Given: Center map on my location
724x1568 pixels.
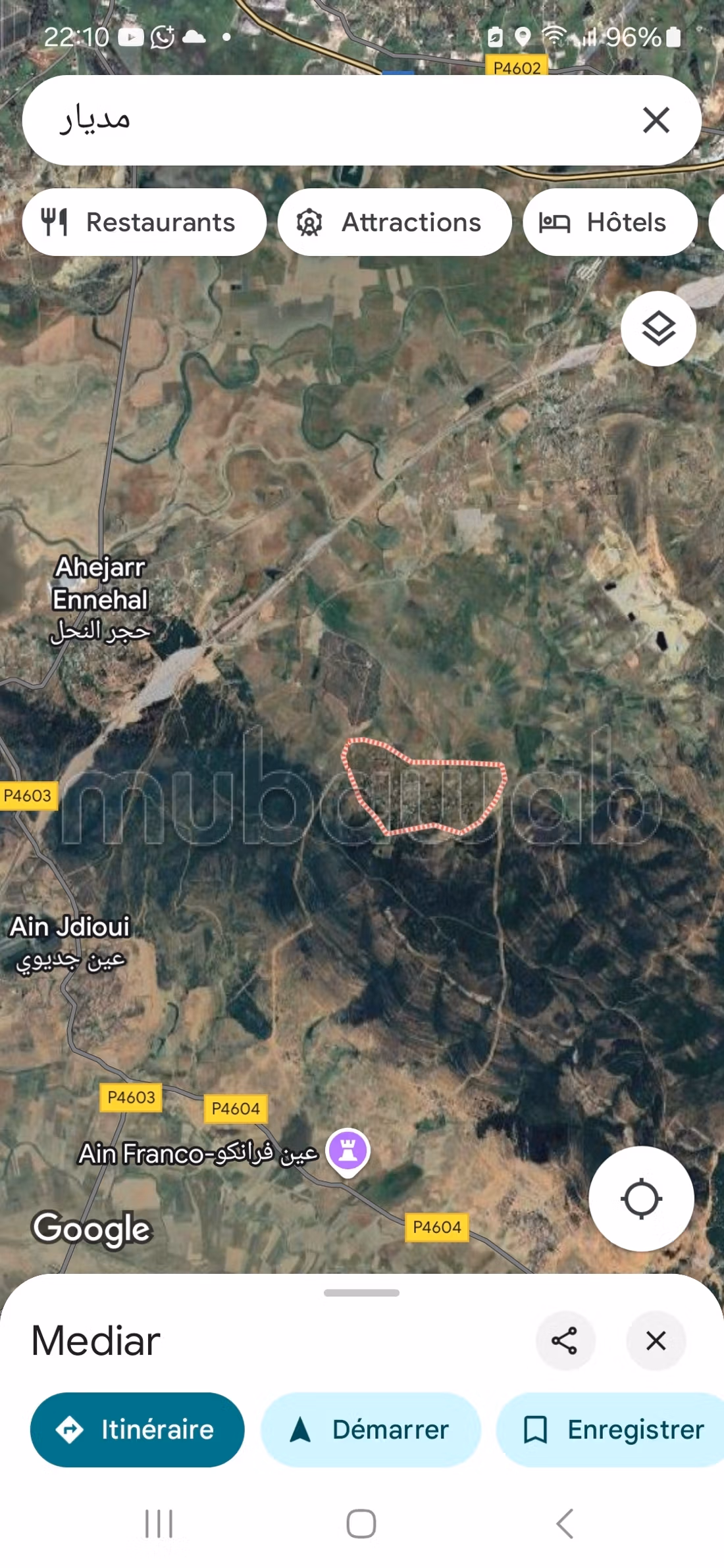Looking at the screenshot, I should pyautogui.click(x=641, y=1198).
